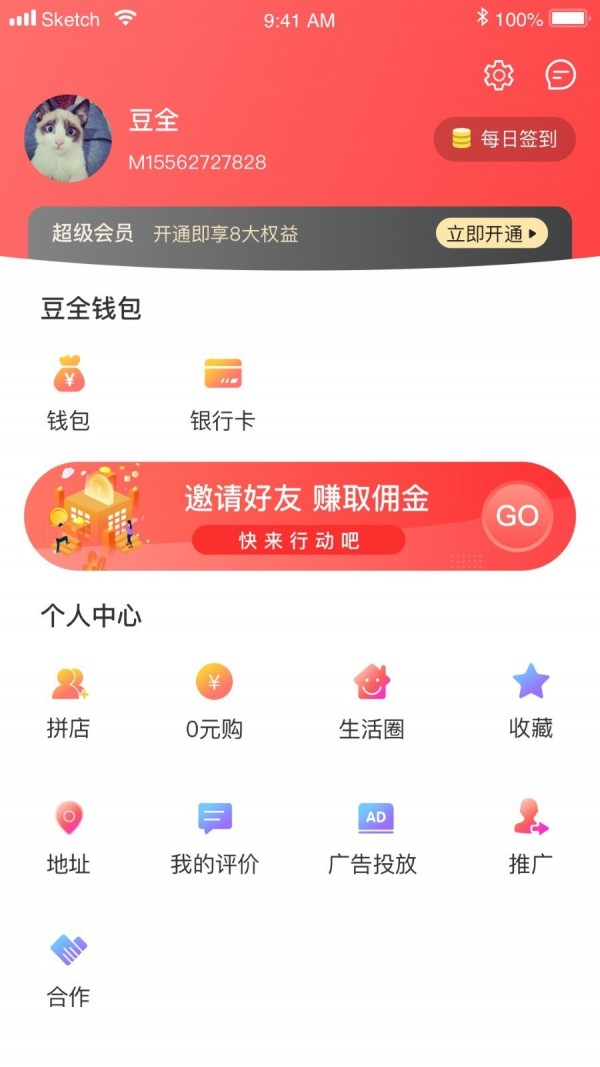Tap the cat profile avatar
Screen dimensions: 600x1067
[68, 139]
